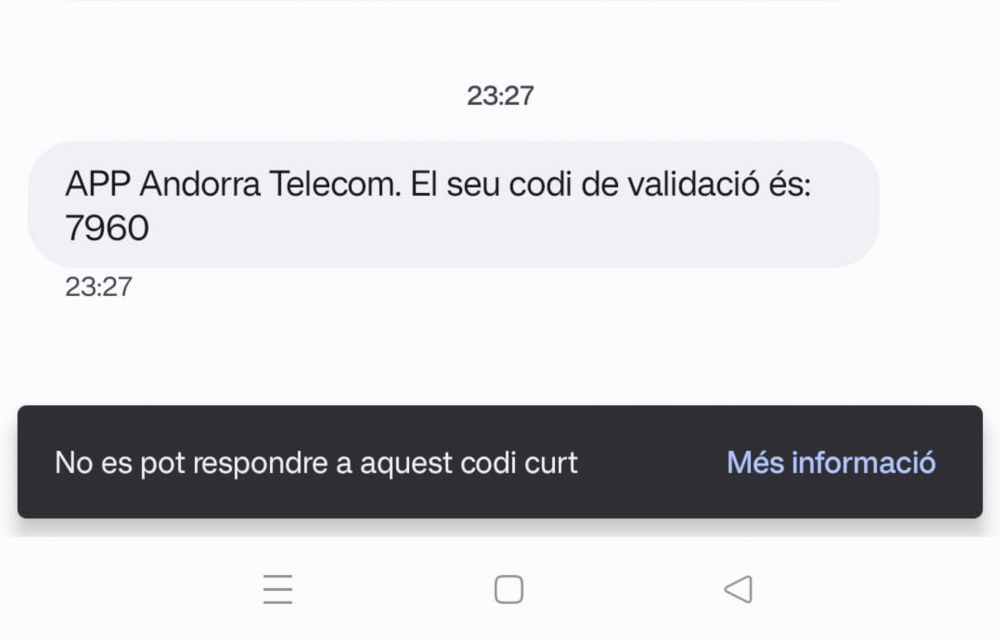This screenshot has height=640, width=1000.
Task: Open recent apps from navigation bar
Action: pyautogui.click(x=278, y=590)
